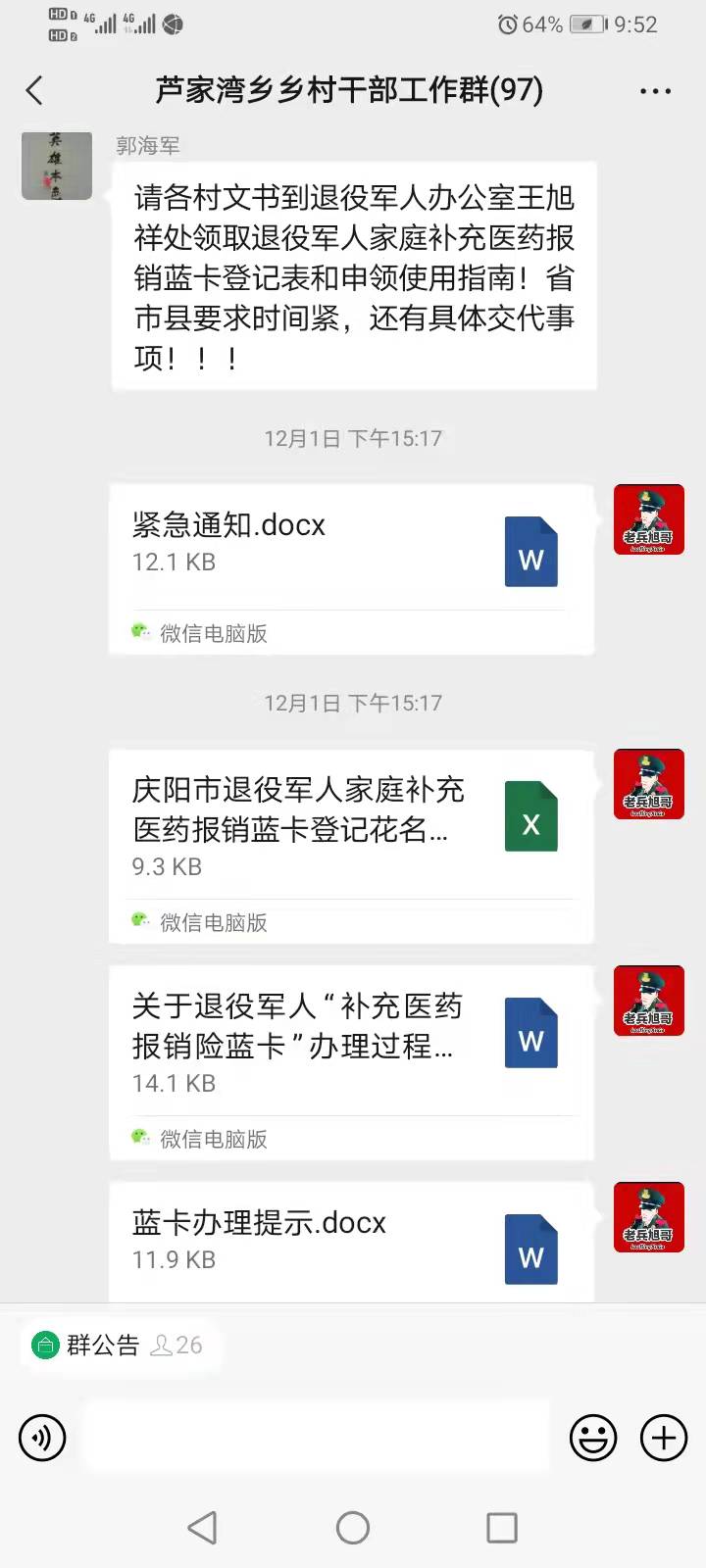Go back from the group chat
The height and width of the screenshot is (1568, 706).
click(35, 91)
